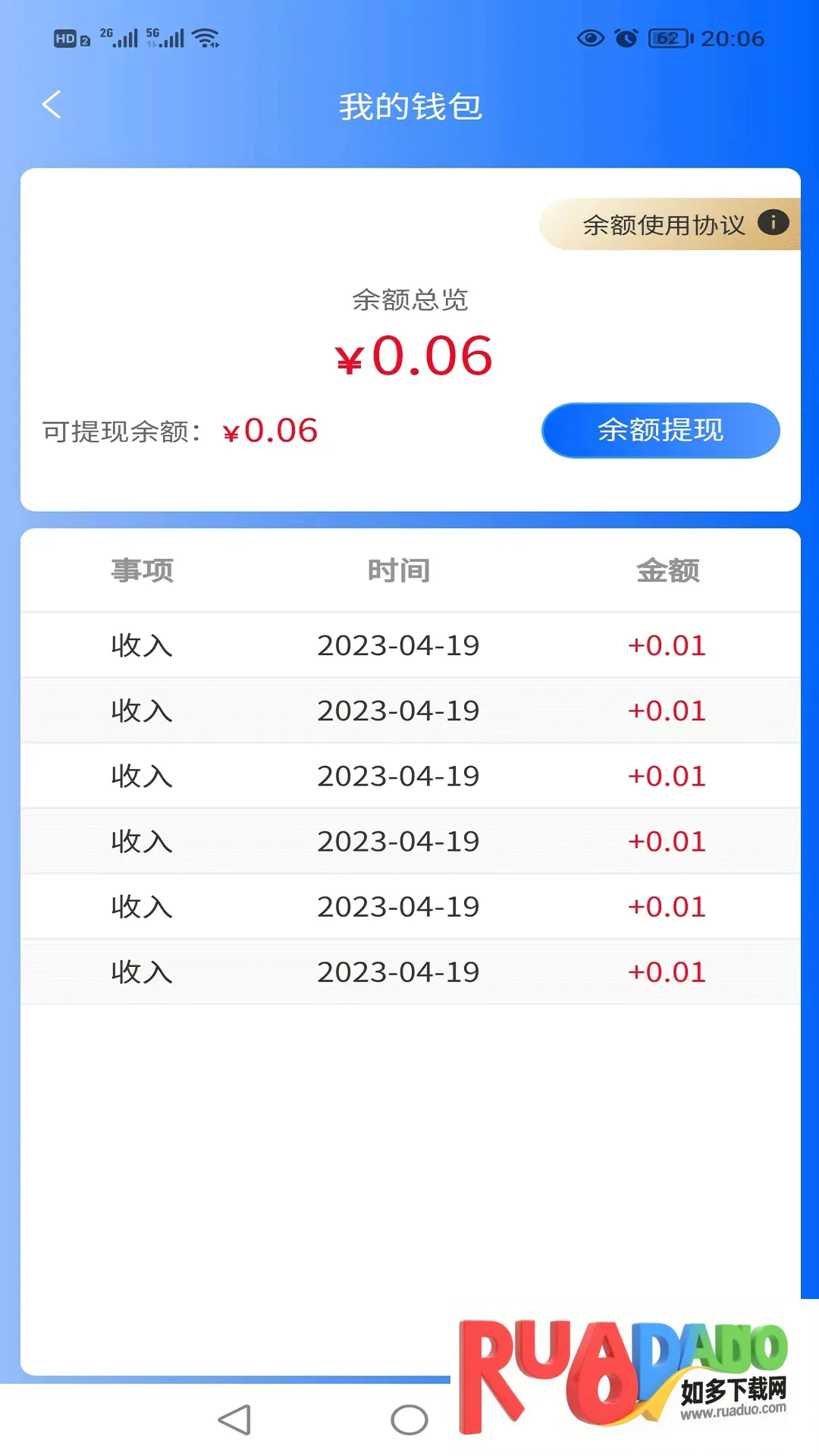Go back from 我的钱包 page
This screenshot has height=1456, width=819.
(52, 105)
